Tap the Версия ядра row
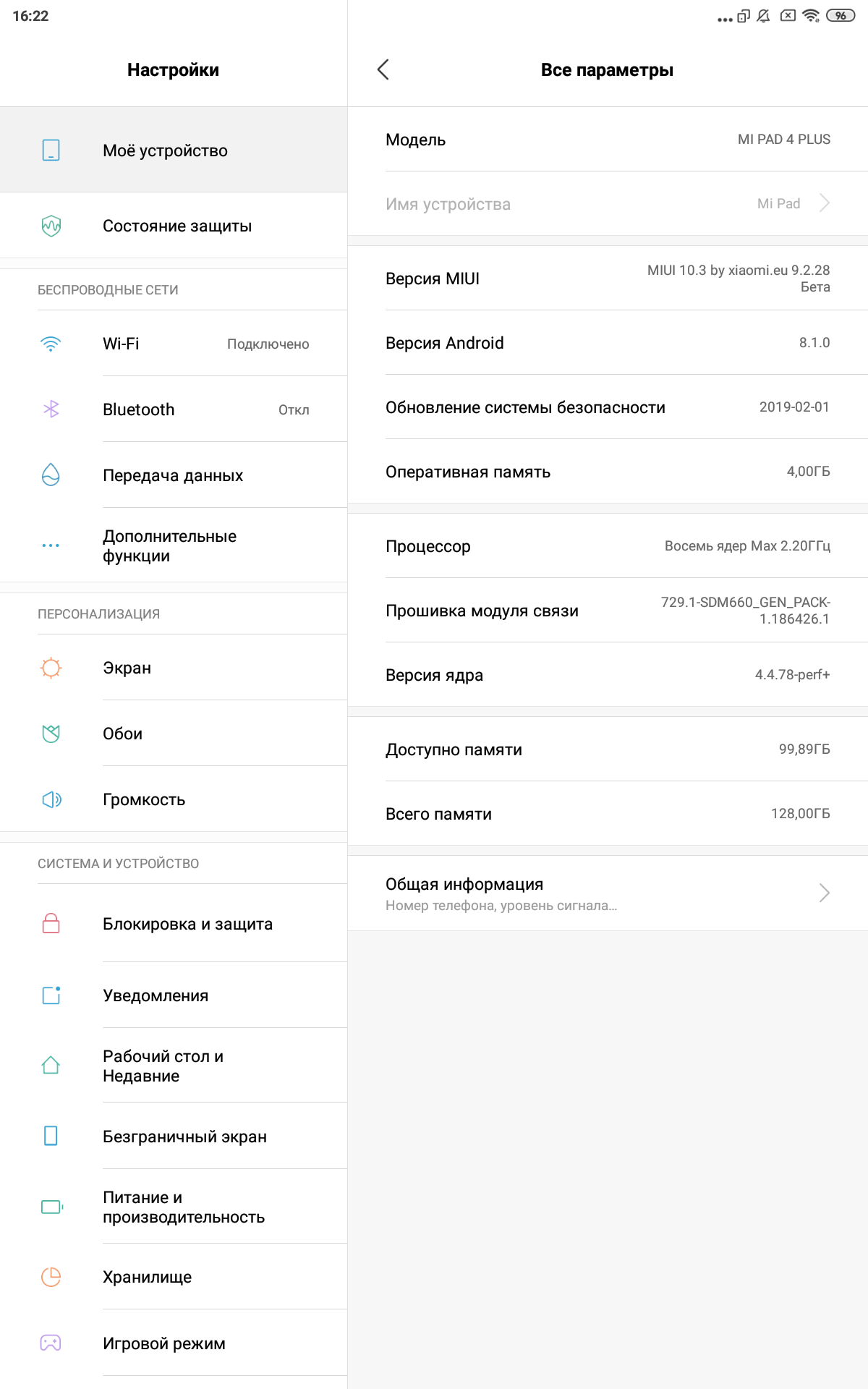Image resolution: width=868 pixels, height=1389 pixels. point(608,675)
